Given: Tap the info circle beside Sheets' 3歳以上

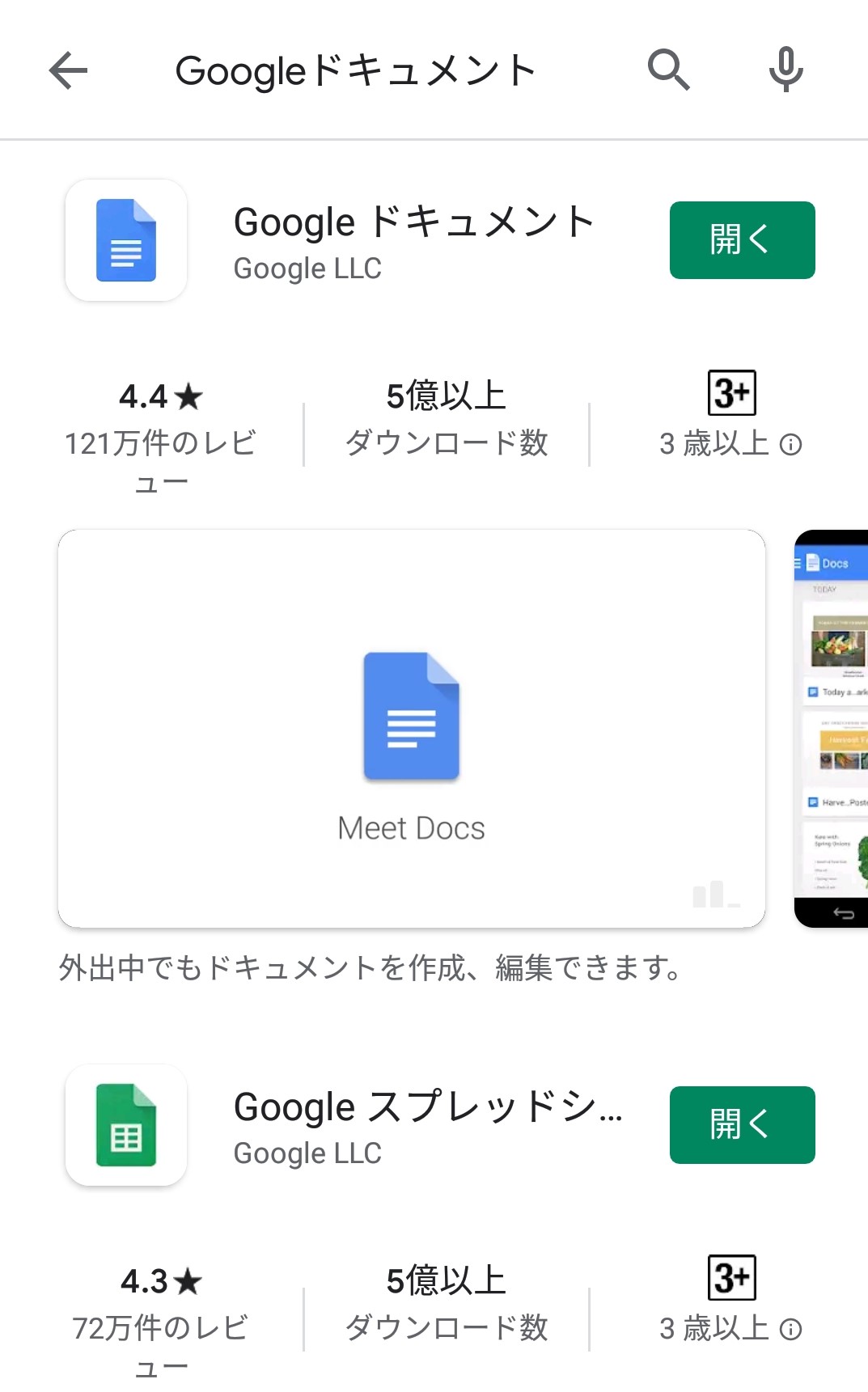Looking at the screenshot, I should 791,1326.
